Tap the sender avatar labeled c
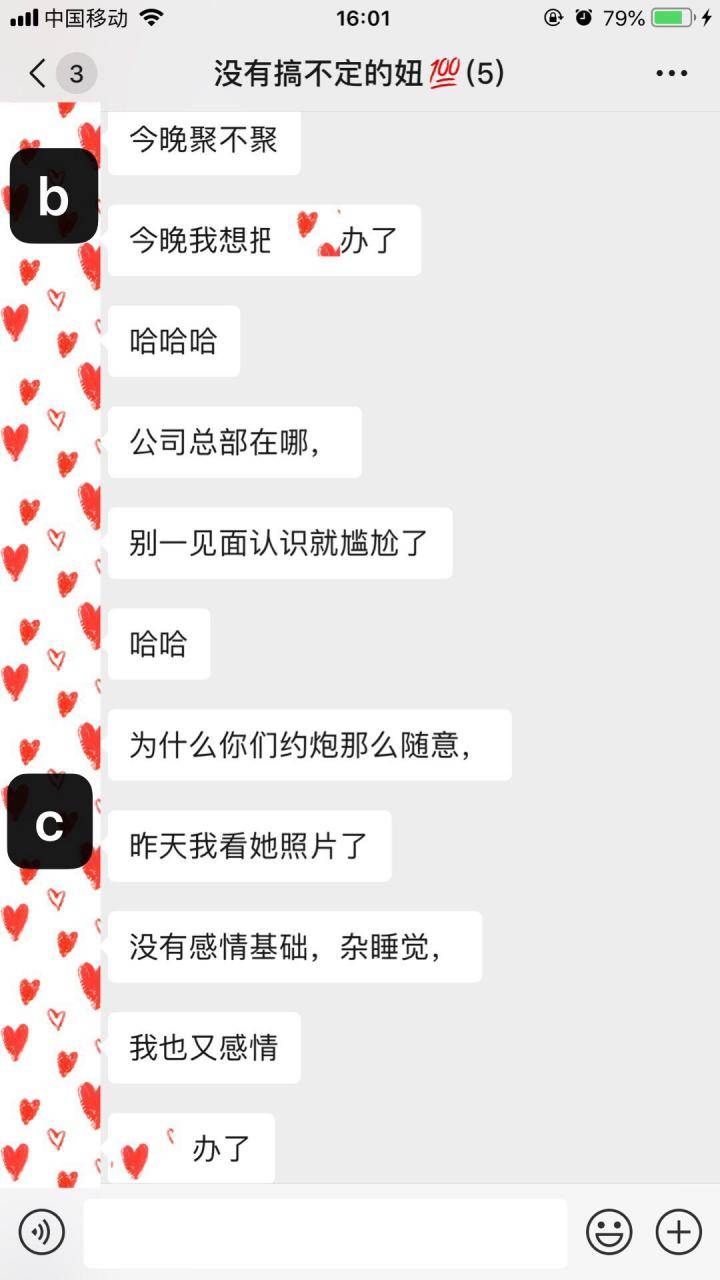This screenshot has height=1280, width=720. click(52, 822)
